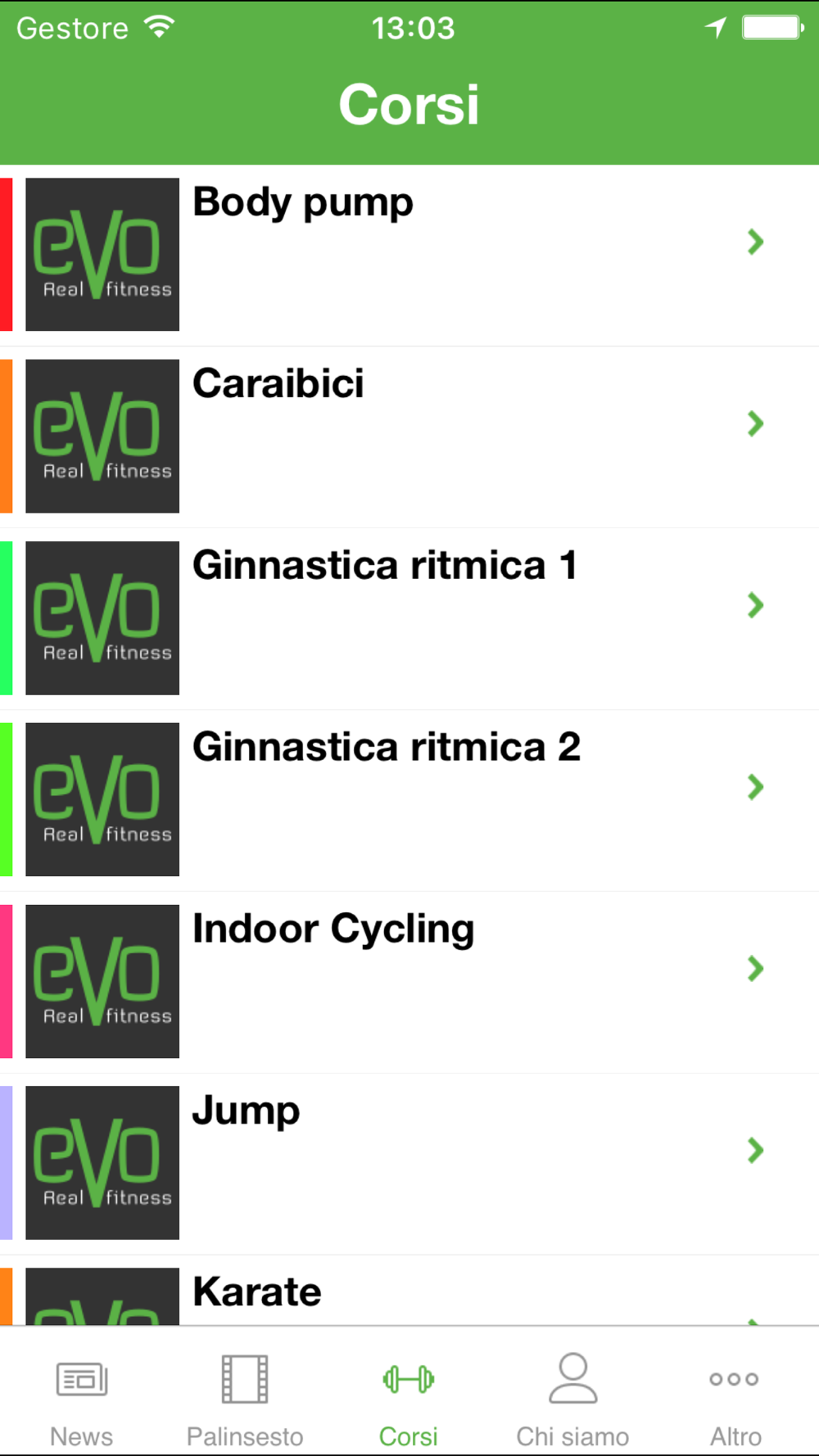Open the Body pump course

(x=409, y=255)
